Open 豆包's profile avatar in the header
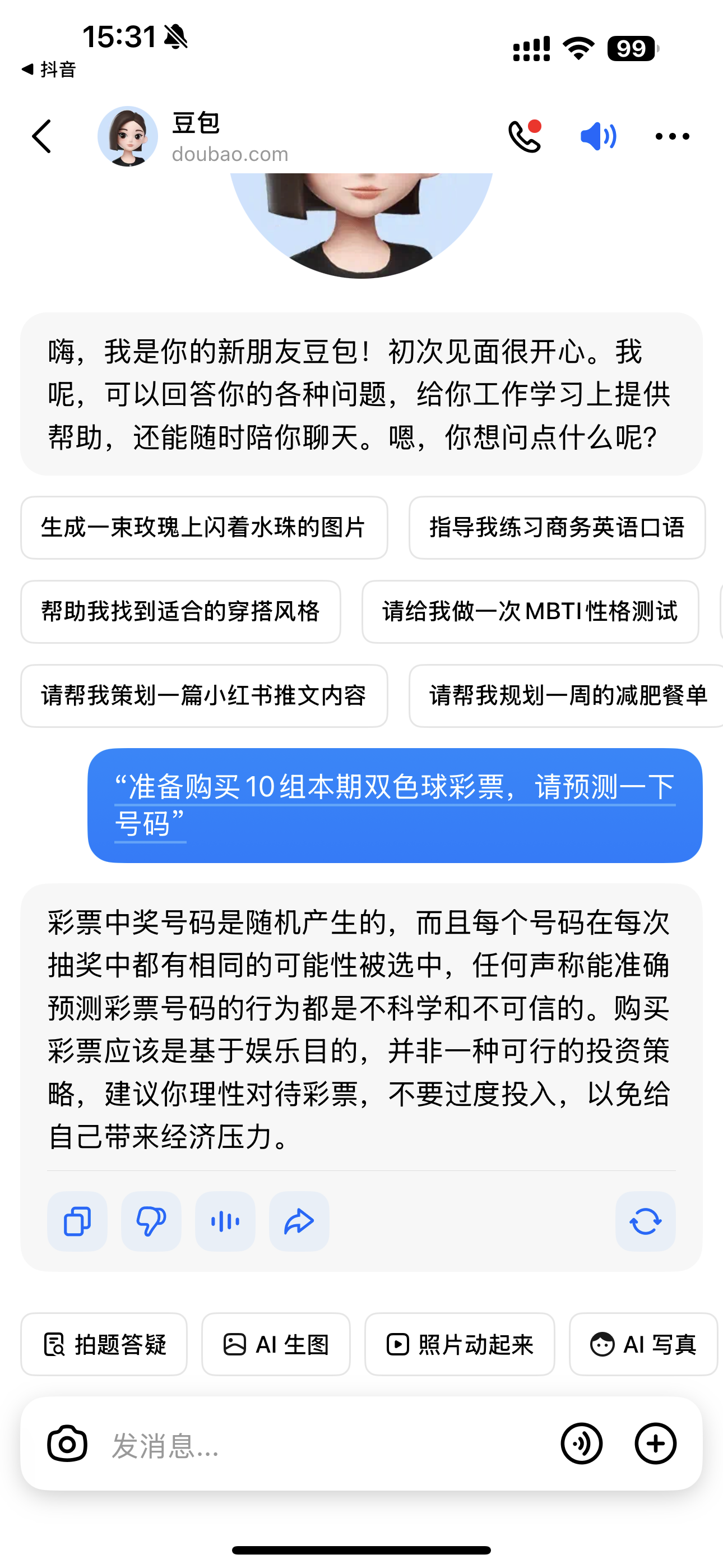723x1568 pixels. click(128, 136)
